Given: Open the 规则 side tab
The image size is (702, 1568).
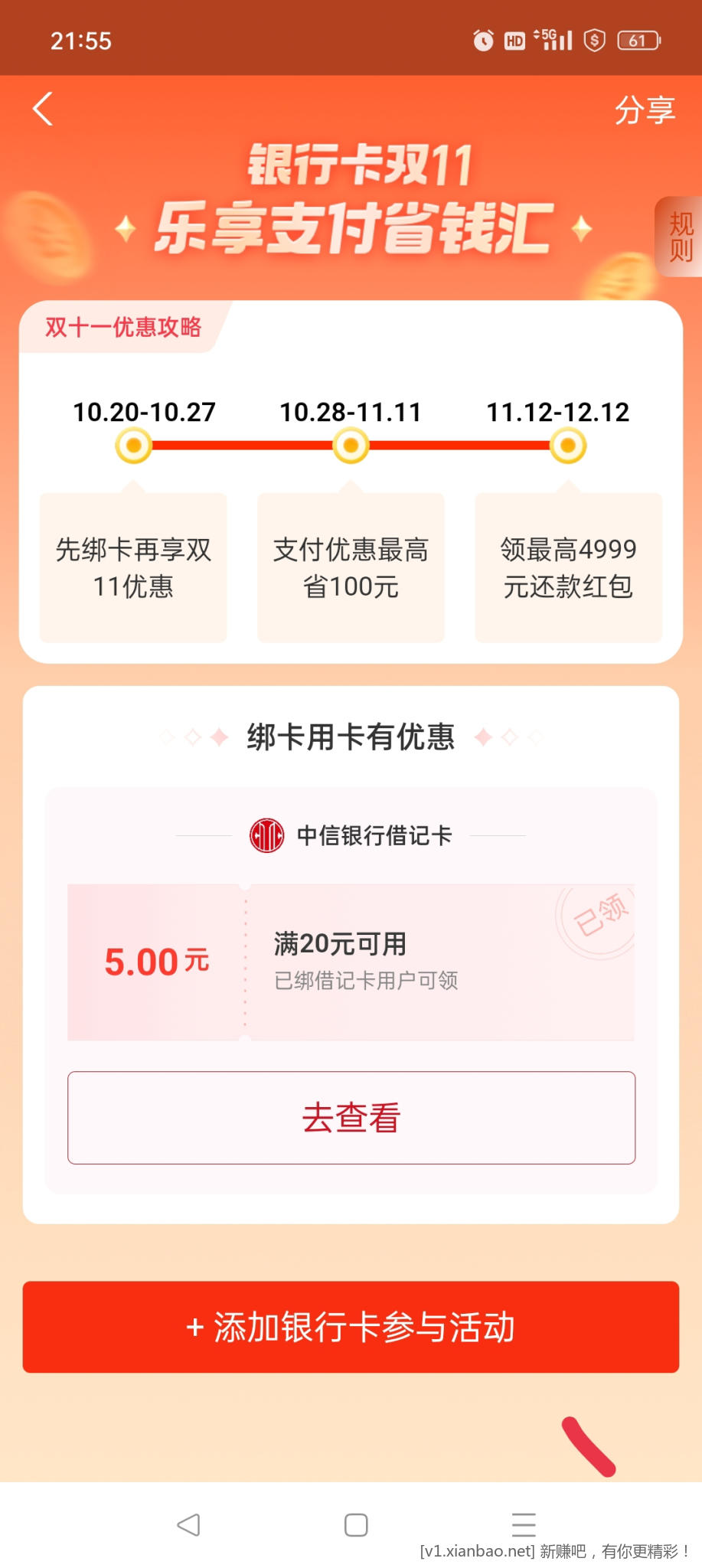Looking at the screenshot, I should [x=680, y=237].
